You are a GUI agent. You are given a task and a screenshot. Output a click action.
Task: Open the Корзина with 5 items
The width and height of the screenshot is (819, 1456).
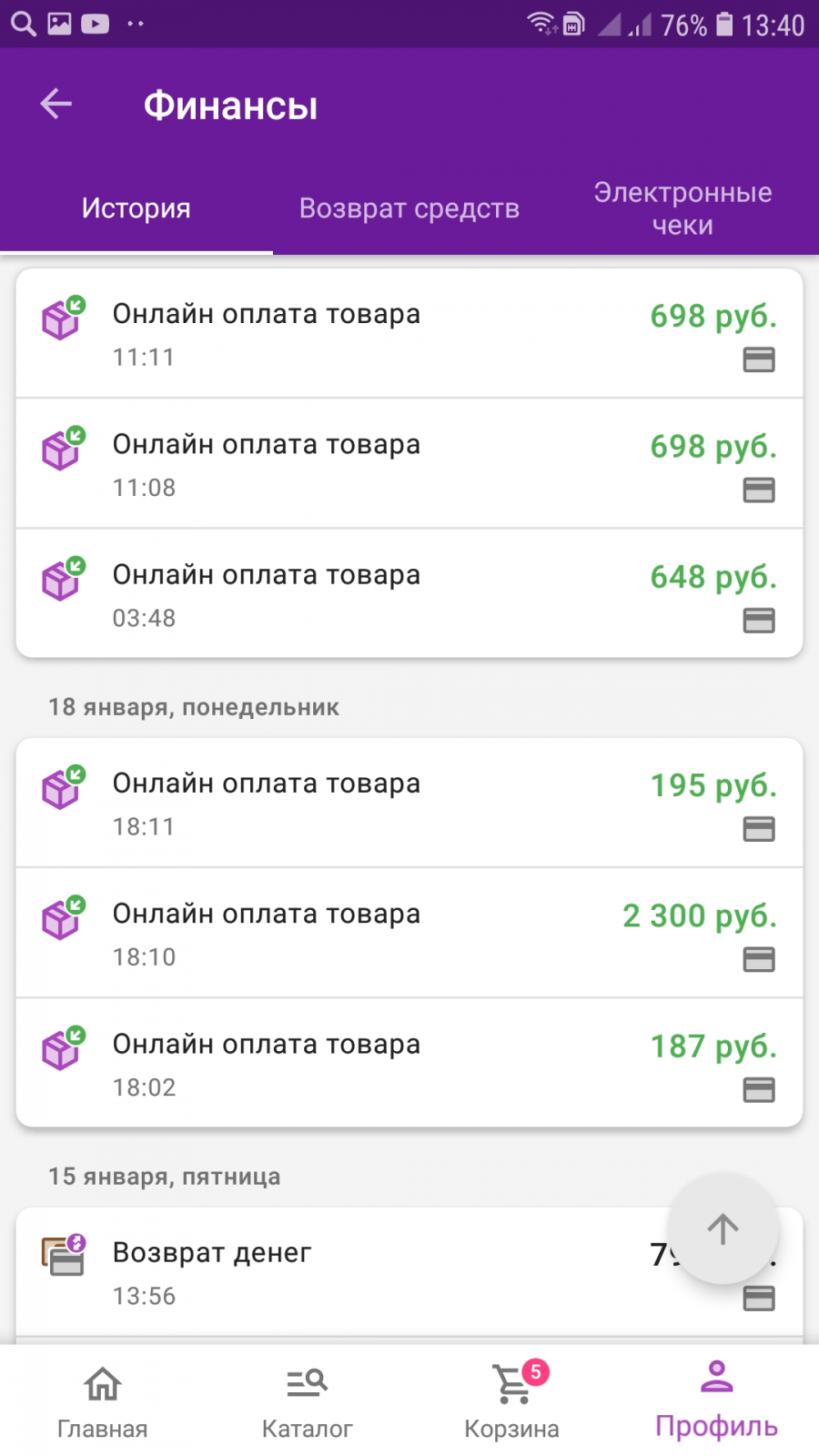512,1401
